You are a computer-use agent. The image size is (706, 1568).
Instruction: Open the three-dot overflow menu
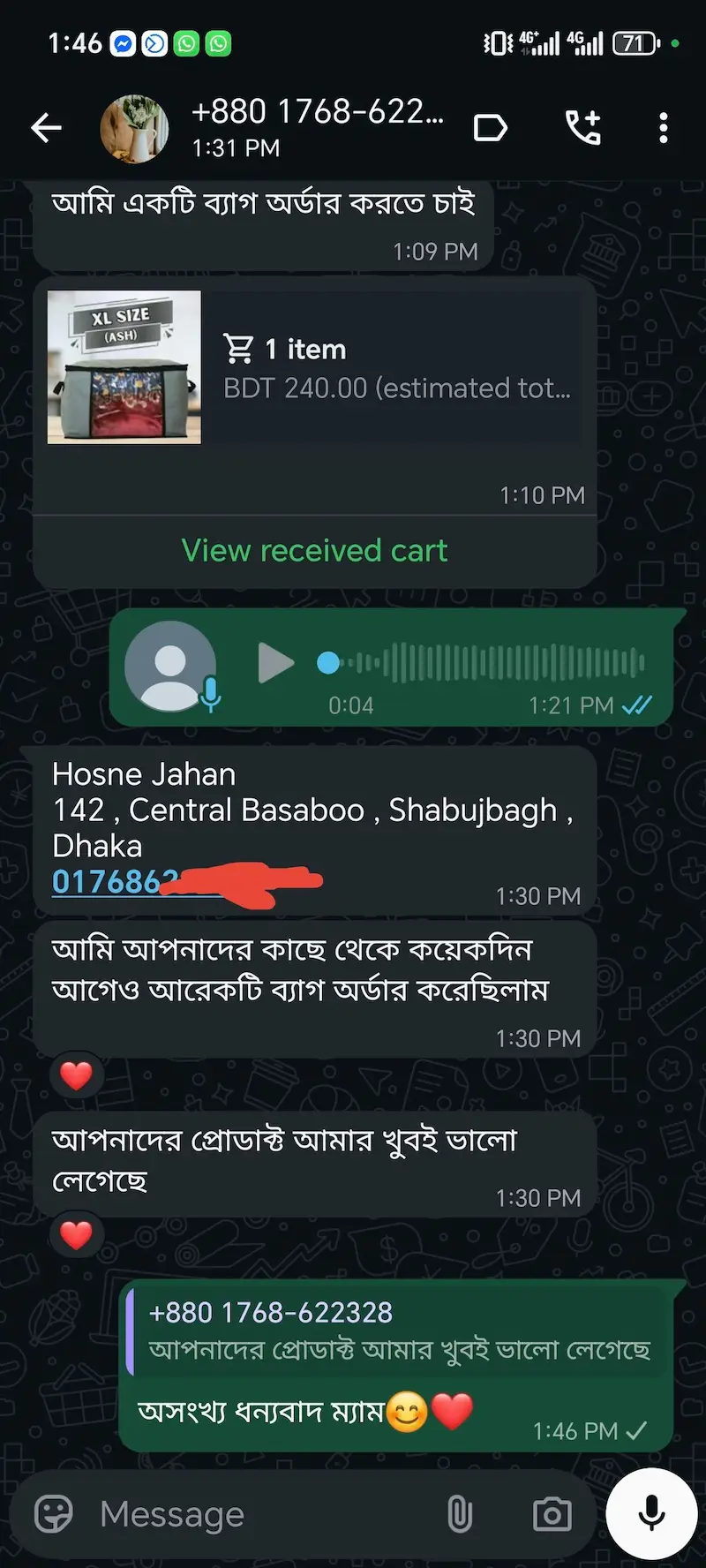(x=664, y=128)
